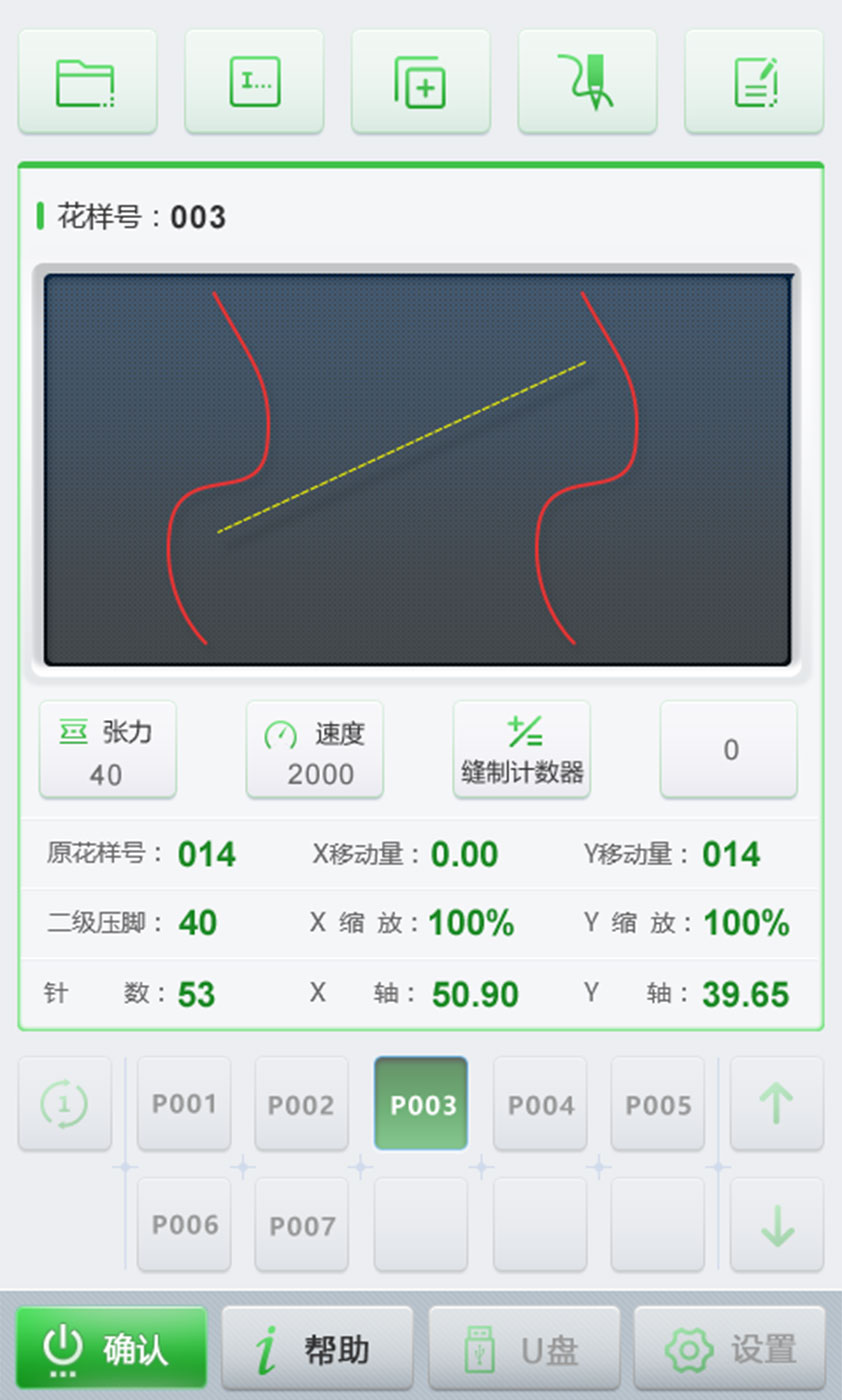
Task: Open the 速度 speed setting
Action: coord(315,750)
